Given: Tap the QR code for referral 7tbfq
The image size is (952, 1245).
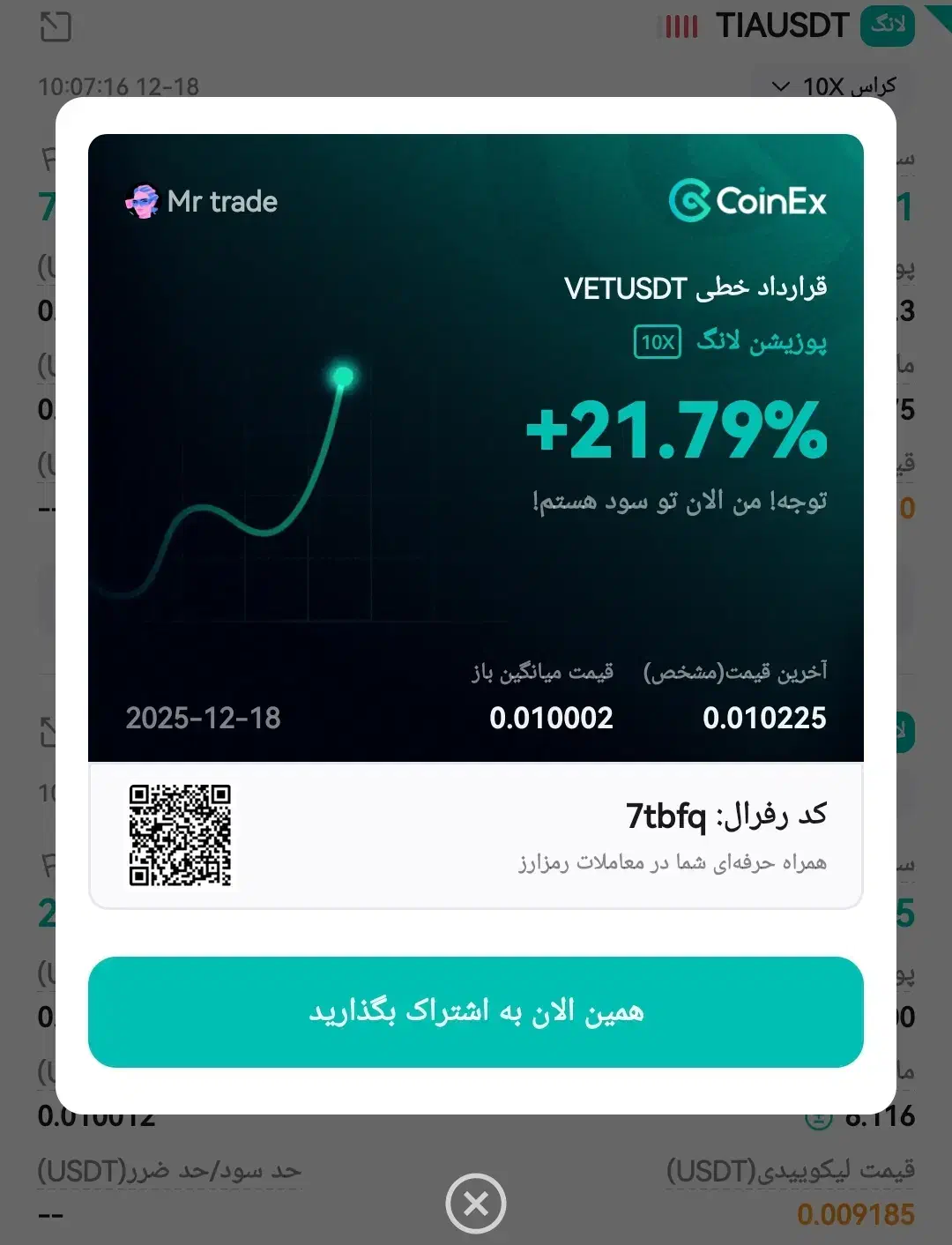Looking at the screenshot, I should (180, 834).
